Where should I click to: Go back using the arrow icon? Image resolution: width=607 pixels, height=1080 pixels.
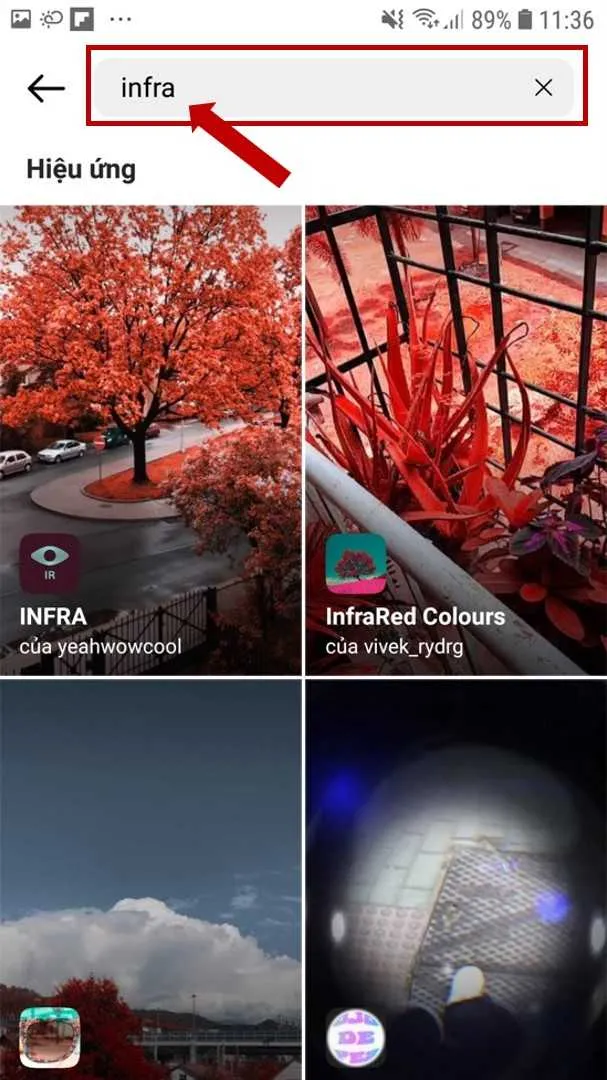45,88
